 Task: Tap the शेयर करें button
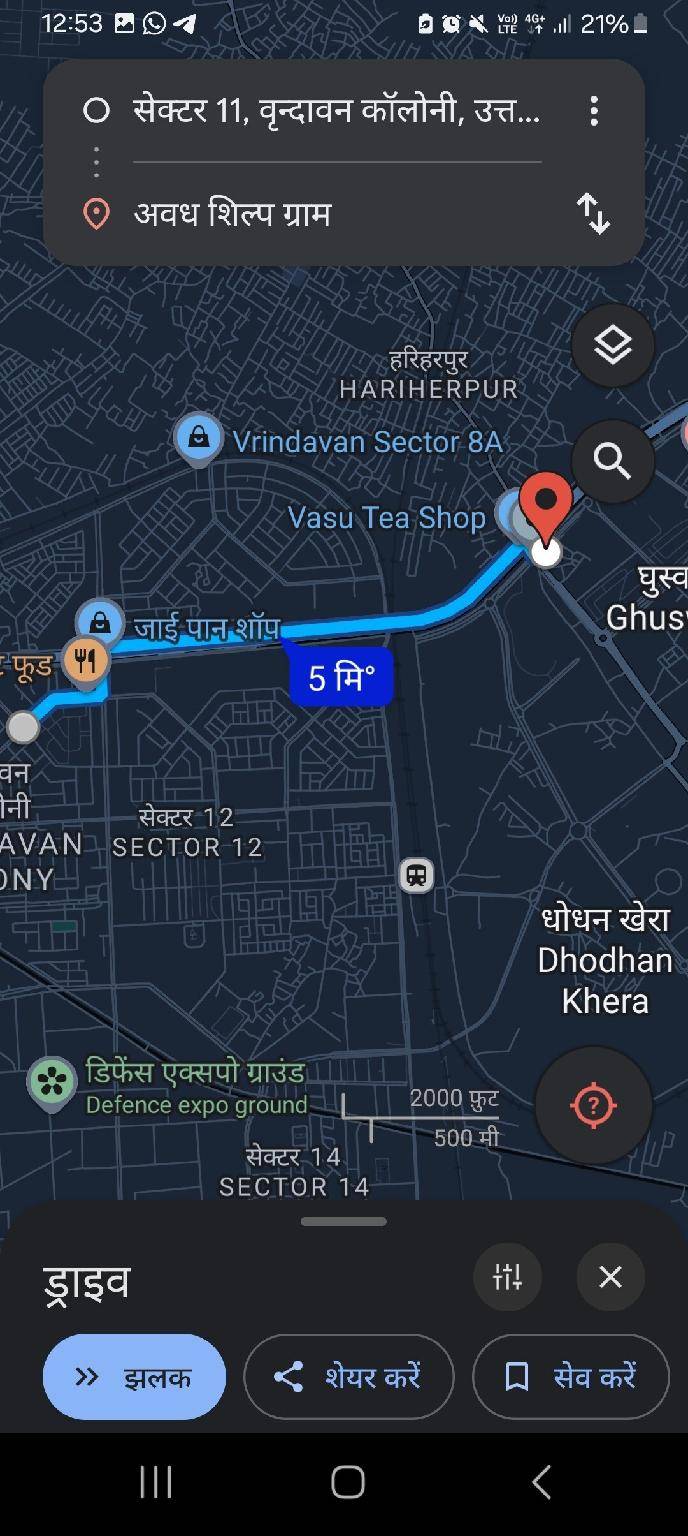(x=348, y=1377)
